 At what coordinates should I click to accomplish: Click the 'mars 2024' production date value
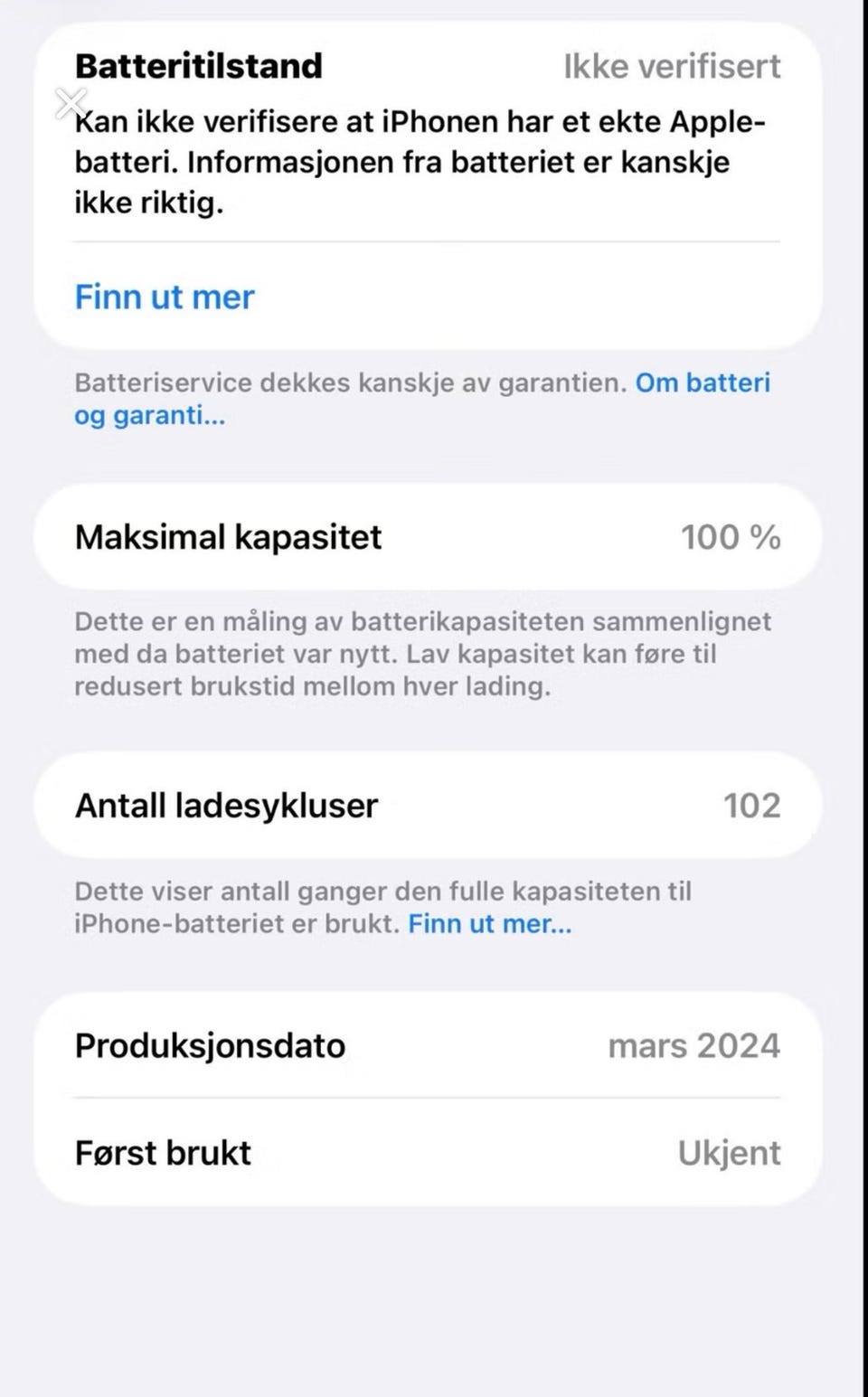pos(693,1045)
